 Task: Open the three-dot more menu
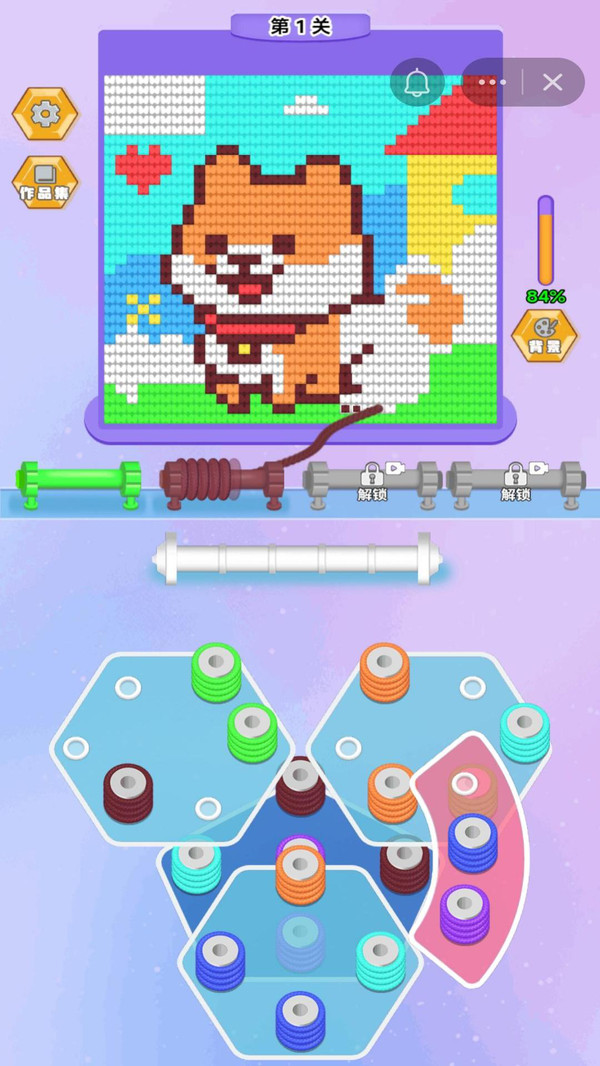(x=492, y=83)
